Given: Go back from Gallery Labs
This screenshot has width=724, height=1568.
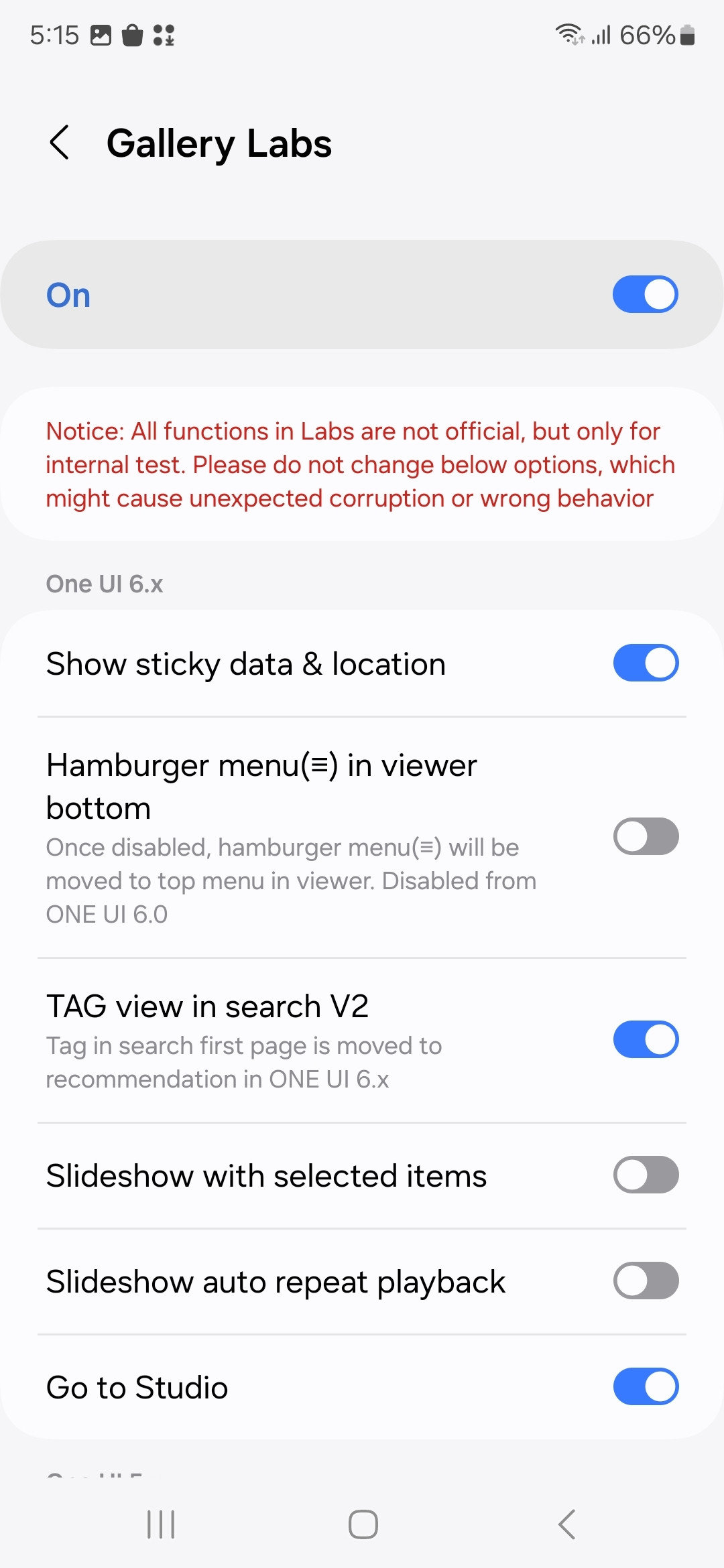Looking at the screenshot, I should pos(60,143).
